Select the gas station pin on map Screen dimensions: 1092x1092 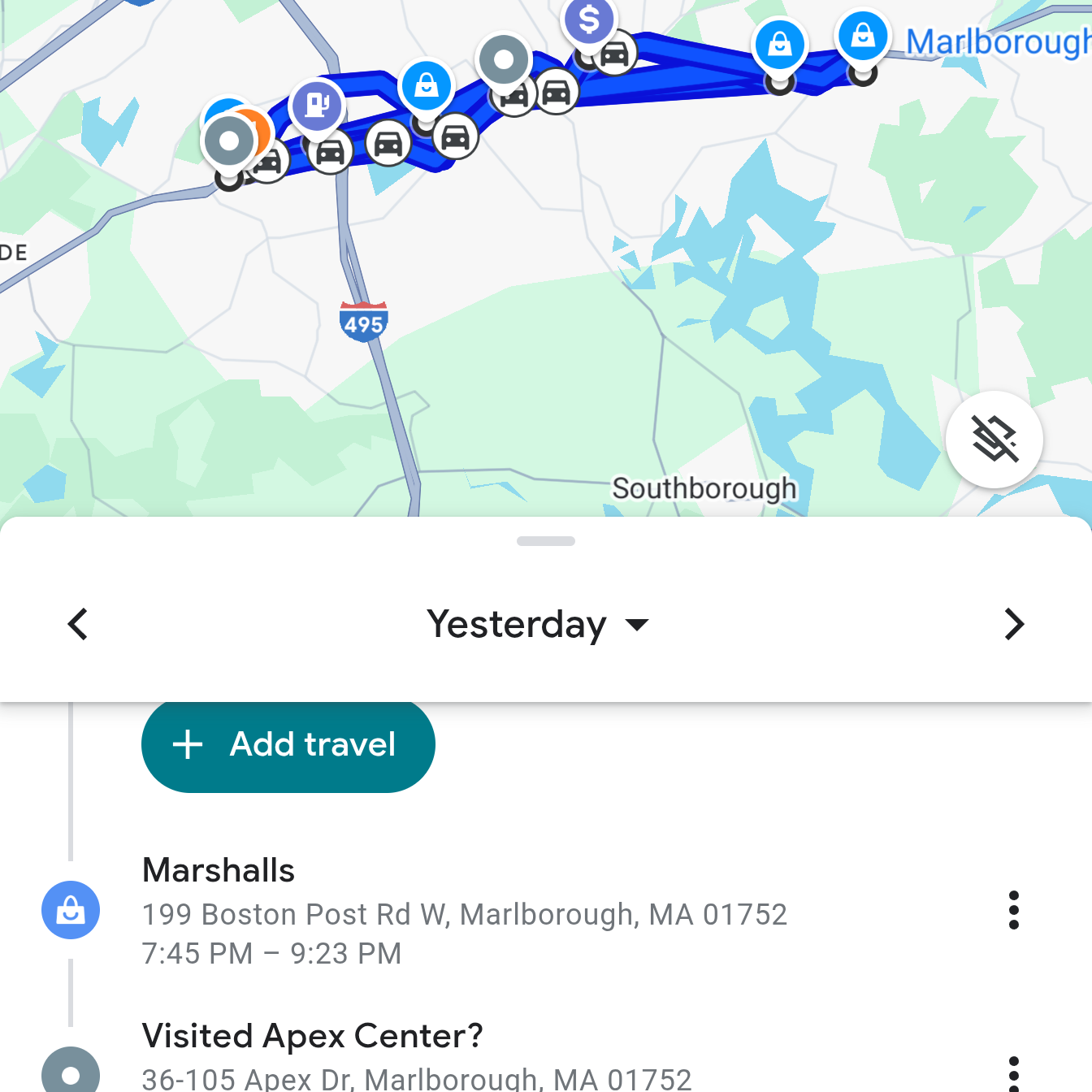[318, 104]
